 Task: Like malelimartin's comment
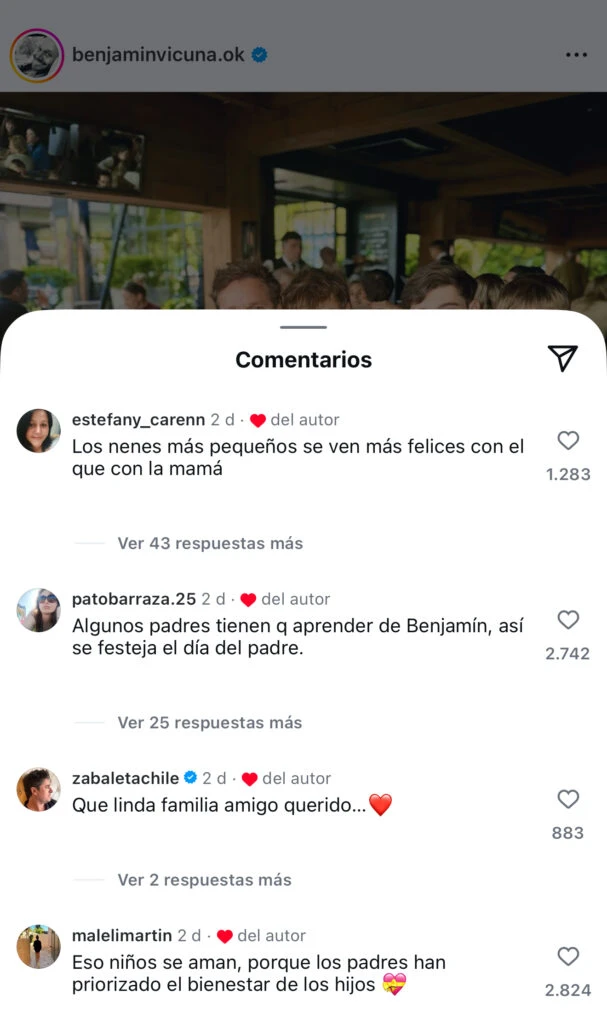pos(568,957)
